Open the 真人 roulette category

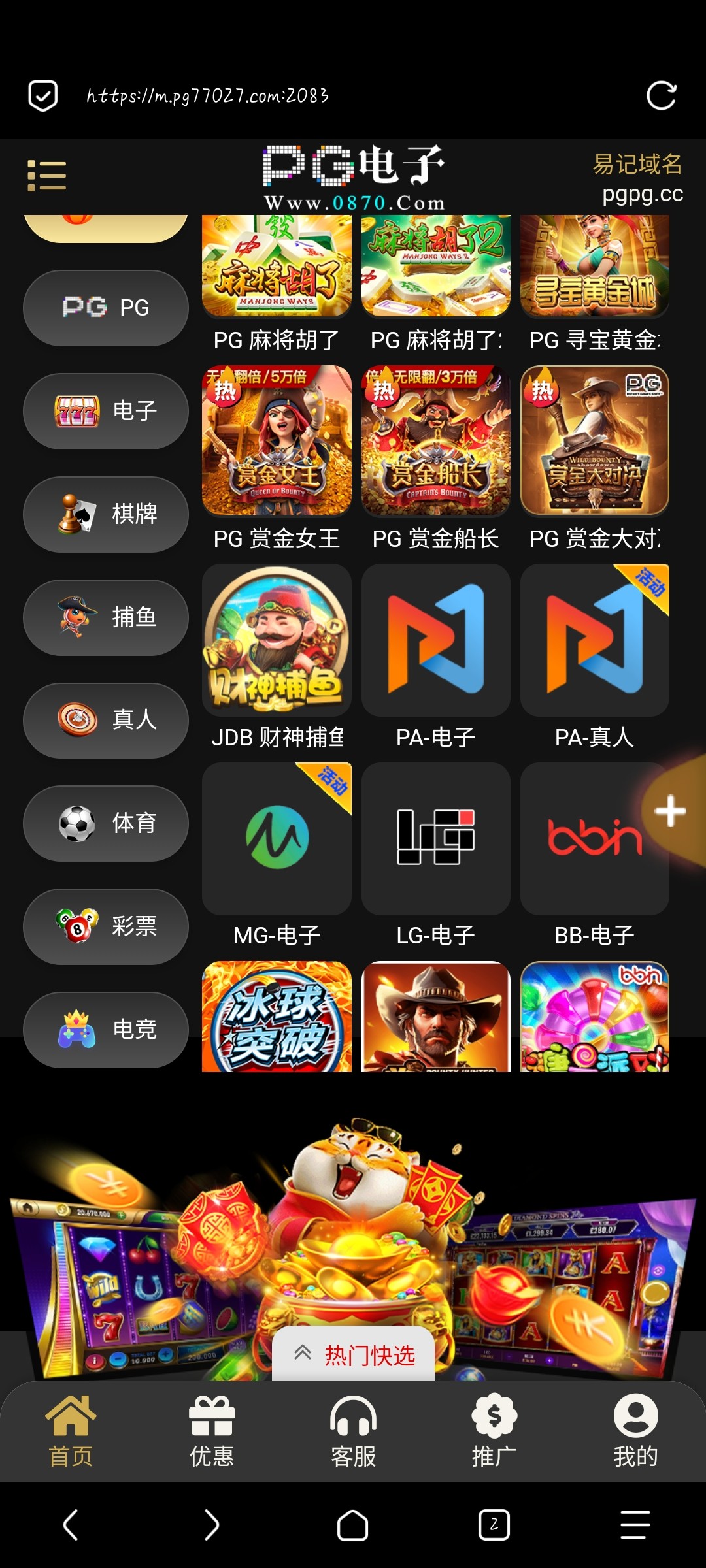105,721
